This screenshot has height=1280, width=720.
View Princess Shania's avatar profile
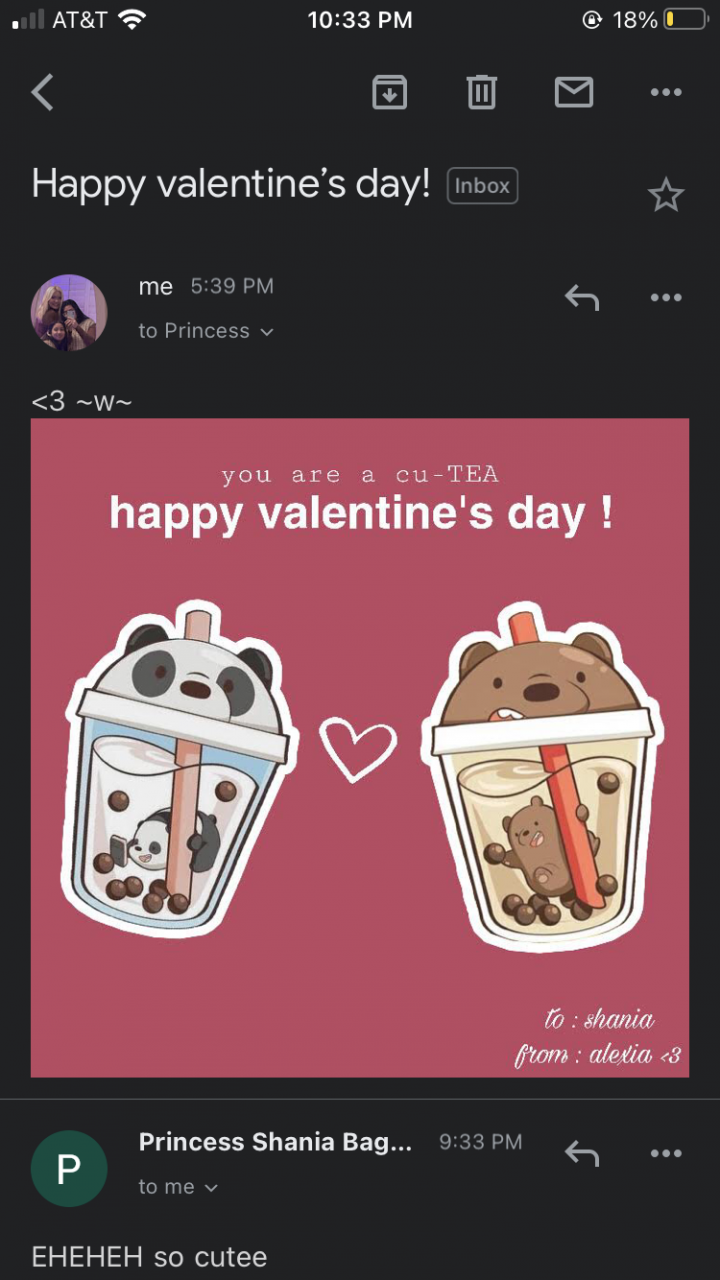click(69, 1168)
